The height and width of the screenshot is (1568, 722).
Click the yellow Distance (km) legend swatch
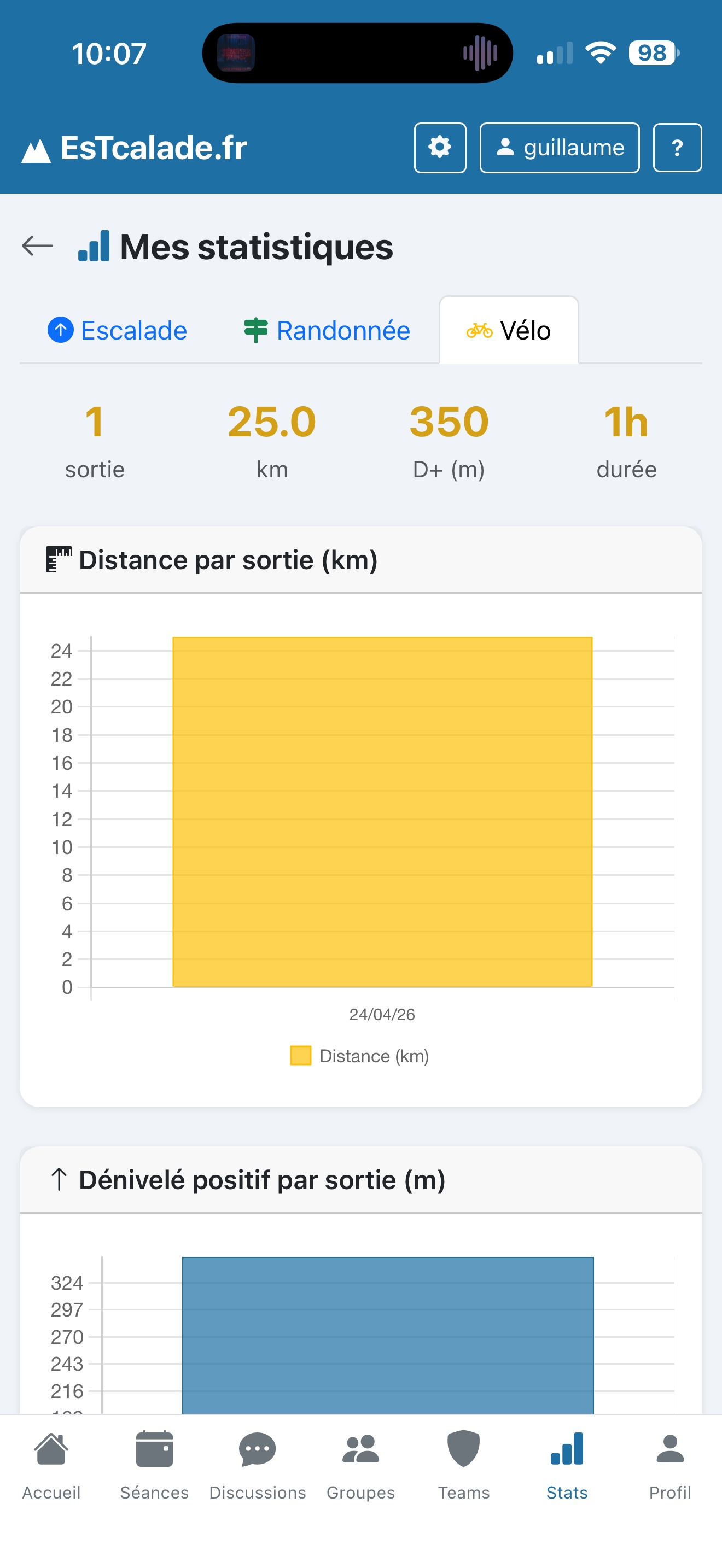click(x=301, y=1056)
